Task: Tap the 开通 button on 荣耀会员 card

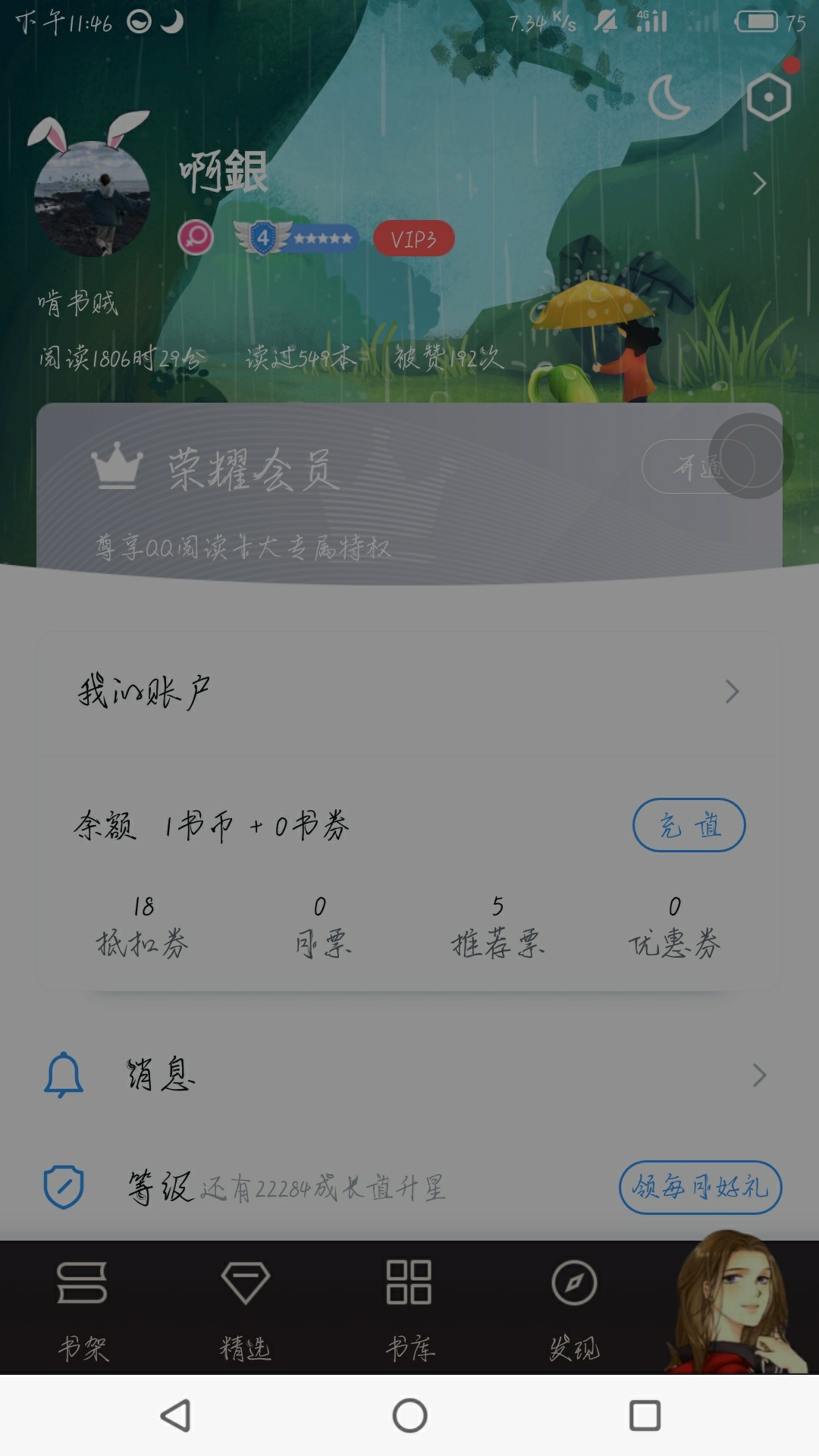Action: tap(698, 466)
